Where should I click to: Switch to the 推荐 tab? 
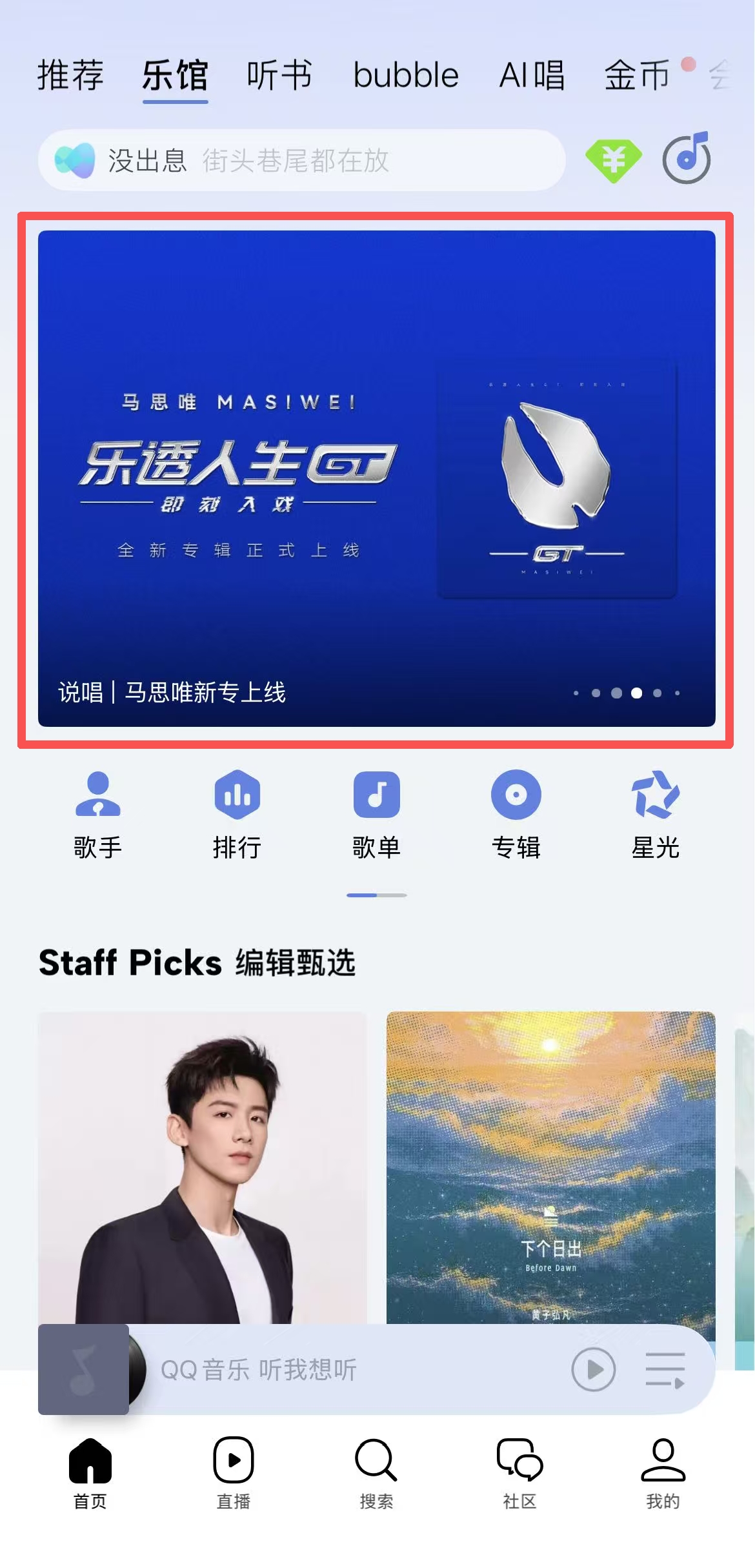(70, 76)
